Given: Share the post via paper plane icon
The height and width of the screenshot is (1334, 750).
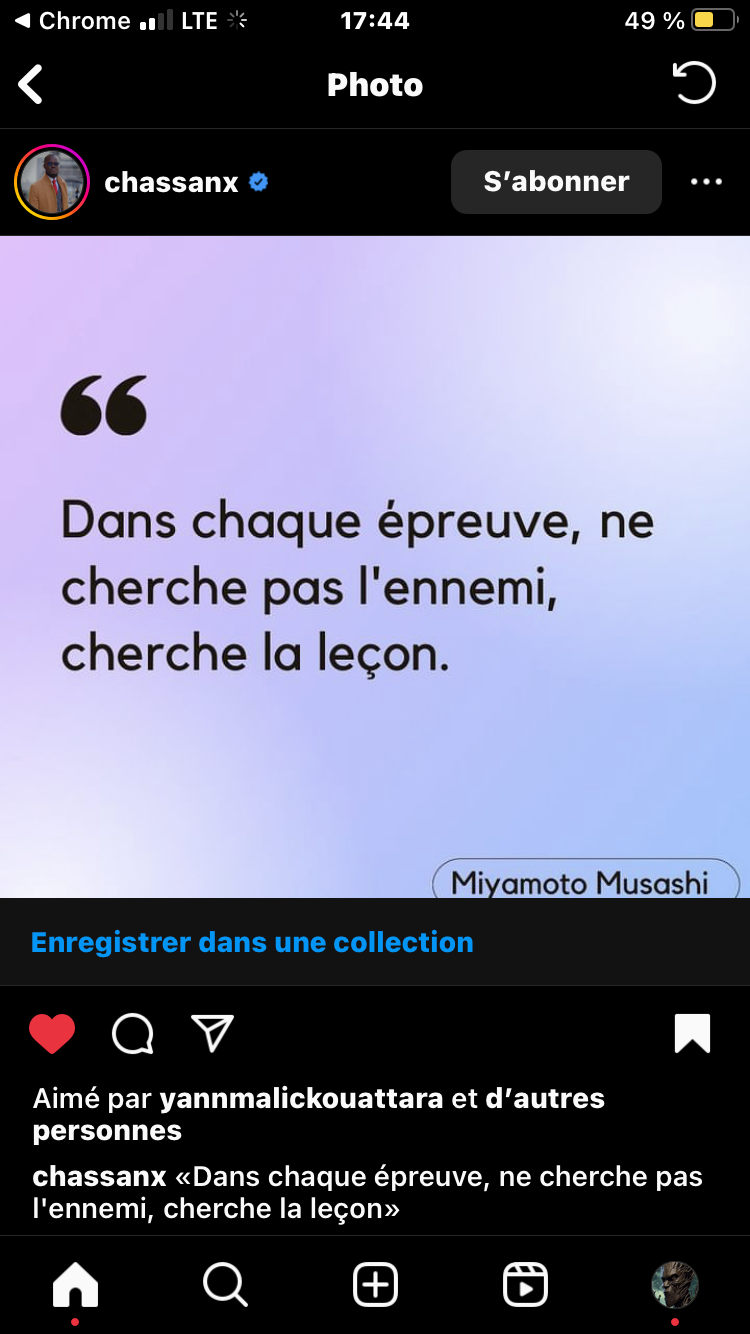Looking at the screenshot, I should pos(212,1033).
